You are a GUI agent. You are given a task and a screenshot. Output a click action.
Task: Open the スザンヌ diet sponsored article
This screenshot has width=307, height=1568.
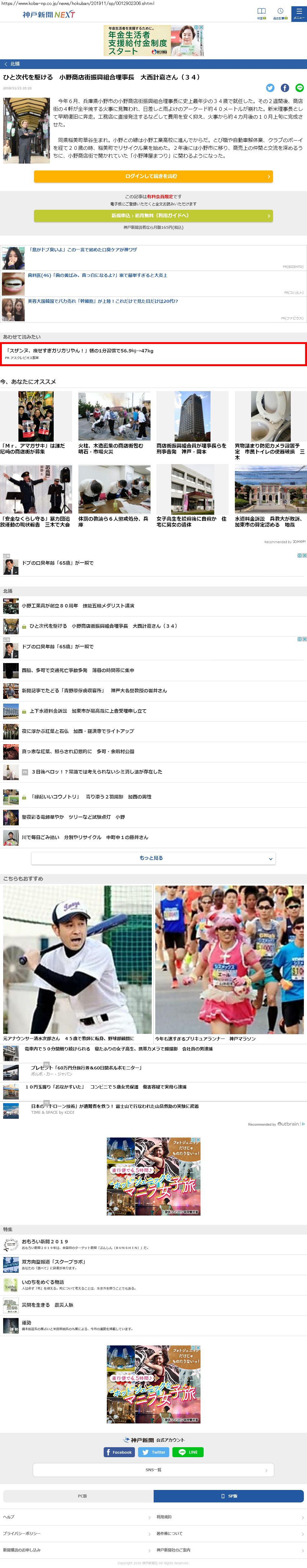click(x=153, y=353)
